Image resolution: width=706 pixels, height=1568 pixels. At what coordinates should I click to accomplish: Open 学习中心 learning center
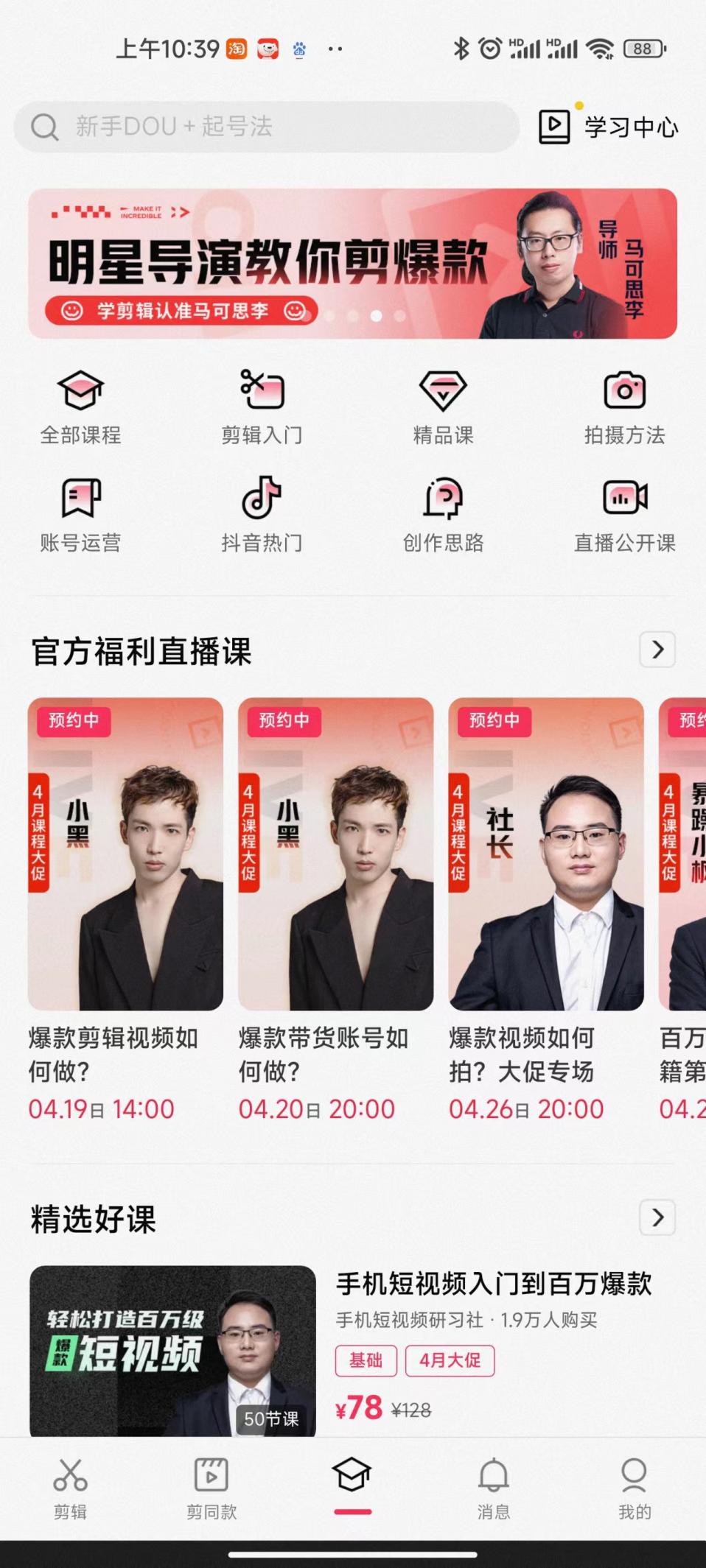click(x=609, y=127)
